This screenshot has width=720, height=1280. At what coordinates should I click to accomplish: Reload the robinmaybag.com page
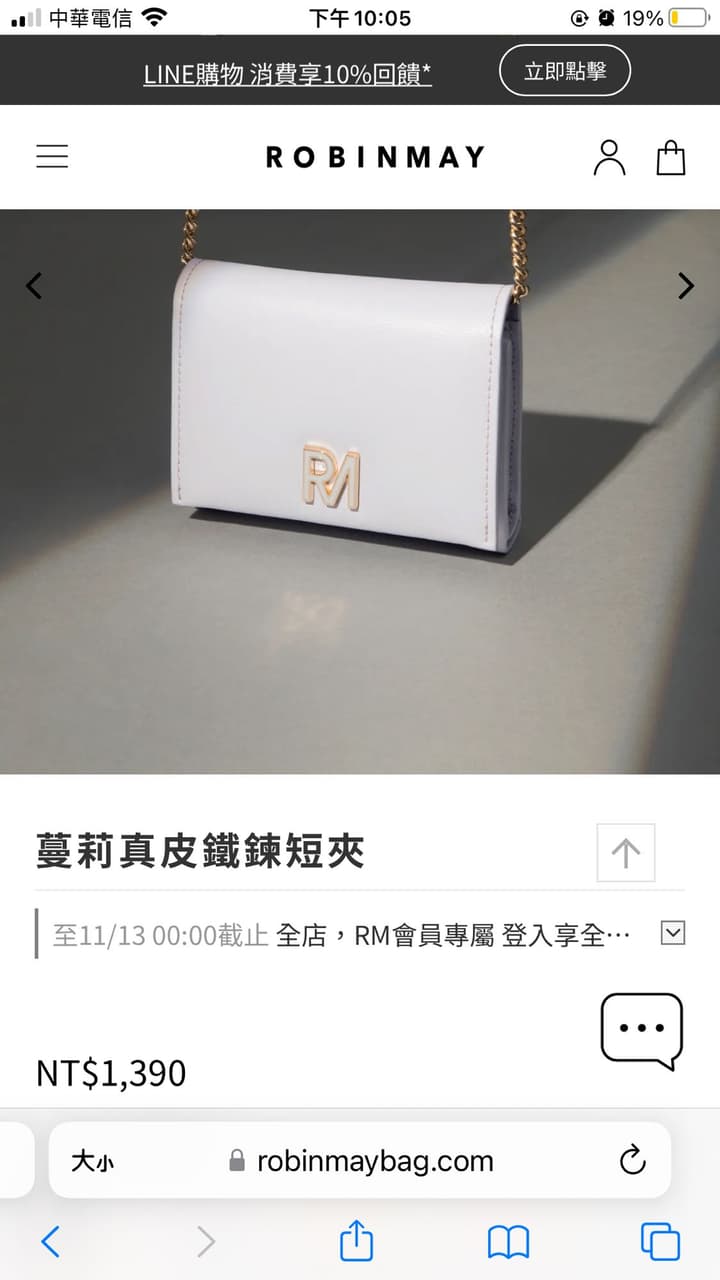(632, 1160)
